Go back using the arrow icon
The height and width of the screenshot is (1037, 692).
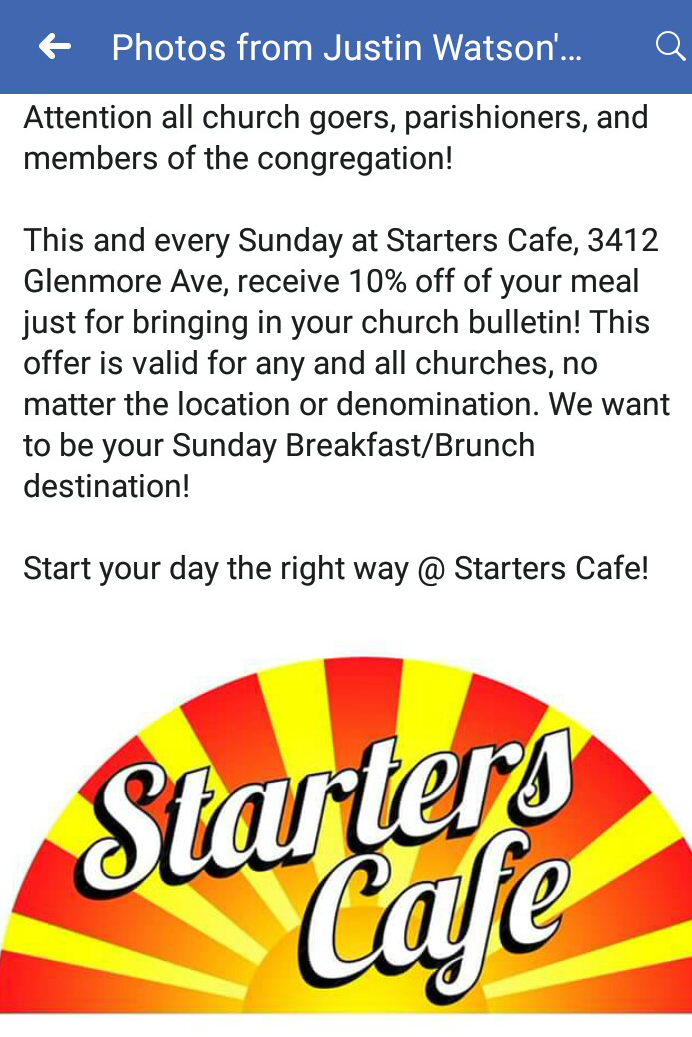coord(54,46)
